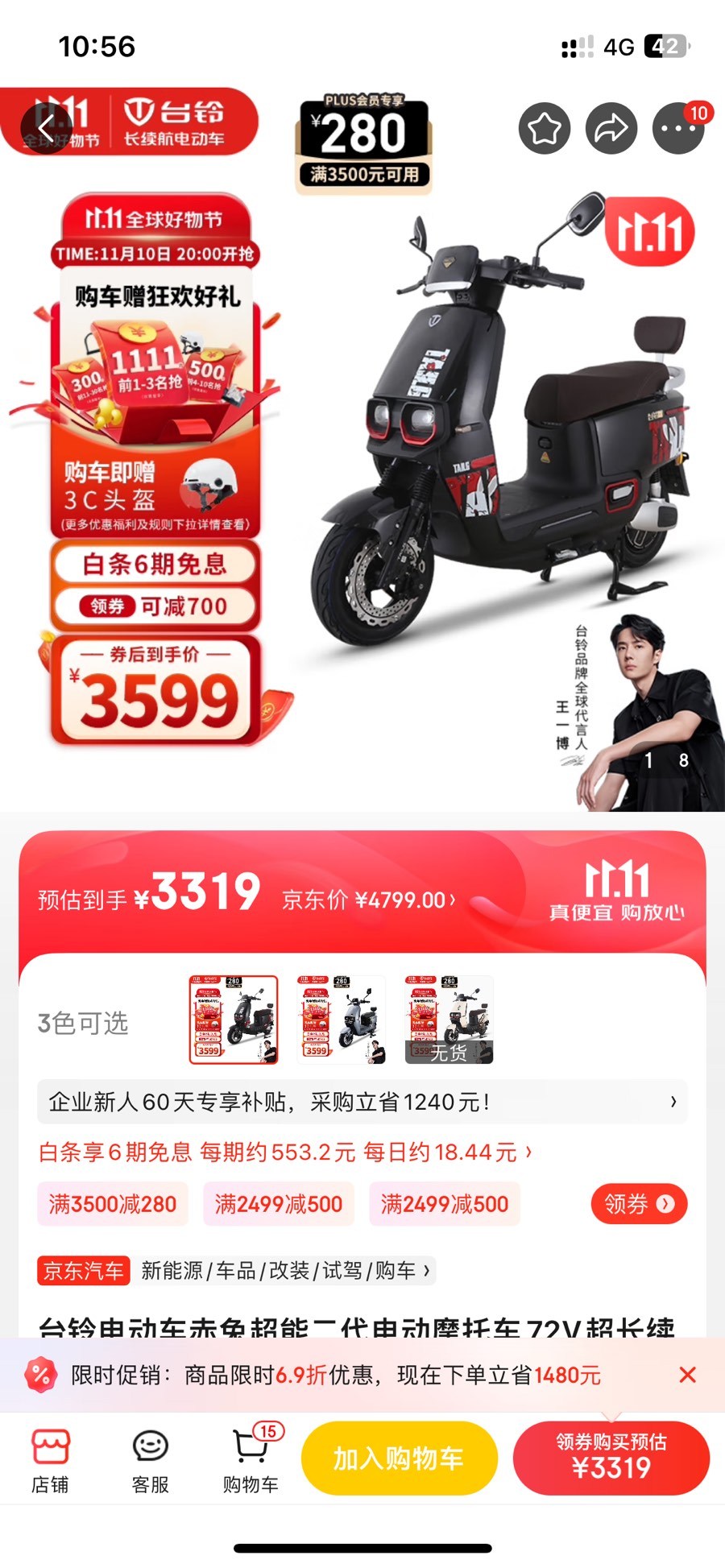Tap 领券购买 to buy at ¥3319
The width and height of the screenshot is (725, 1568).
pos(611,1458)
